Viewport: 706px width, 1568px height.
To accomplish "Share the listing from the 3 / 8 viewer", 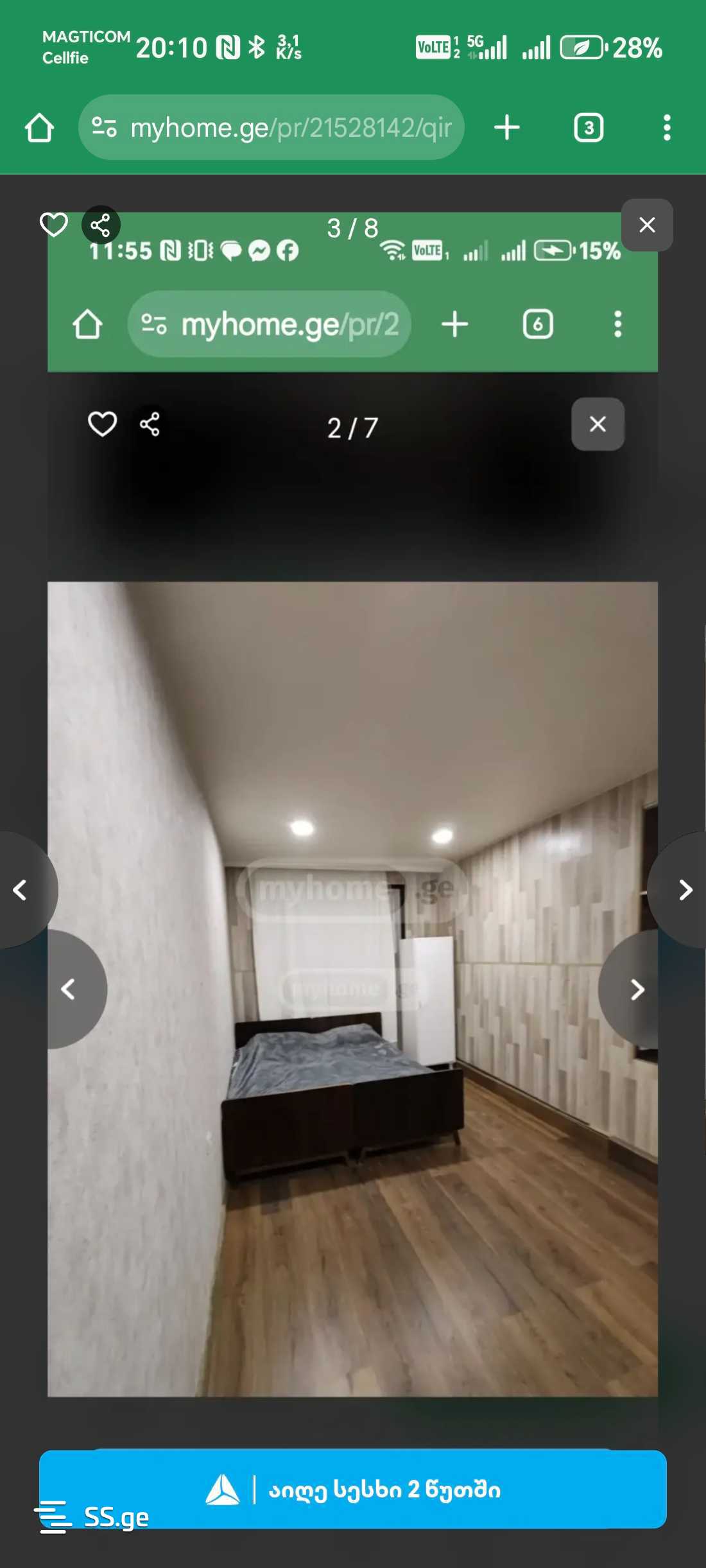I will [x=101, y=225].
